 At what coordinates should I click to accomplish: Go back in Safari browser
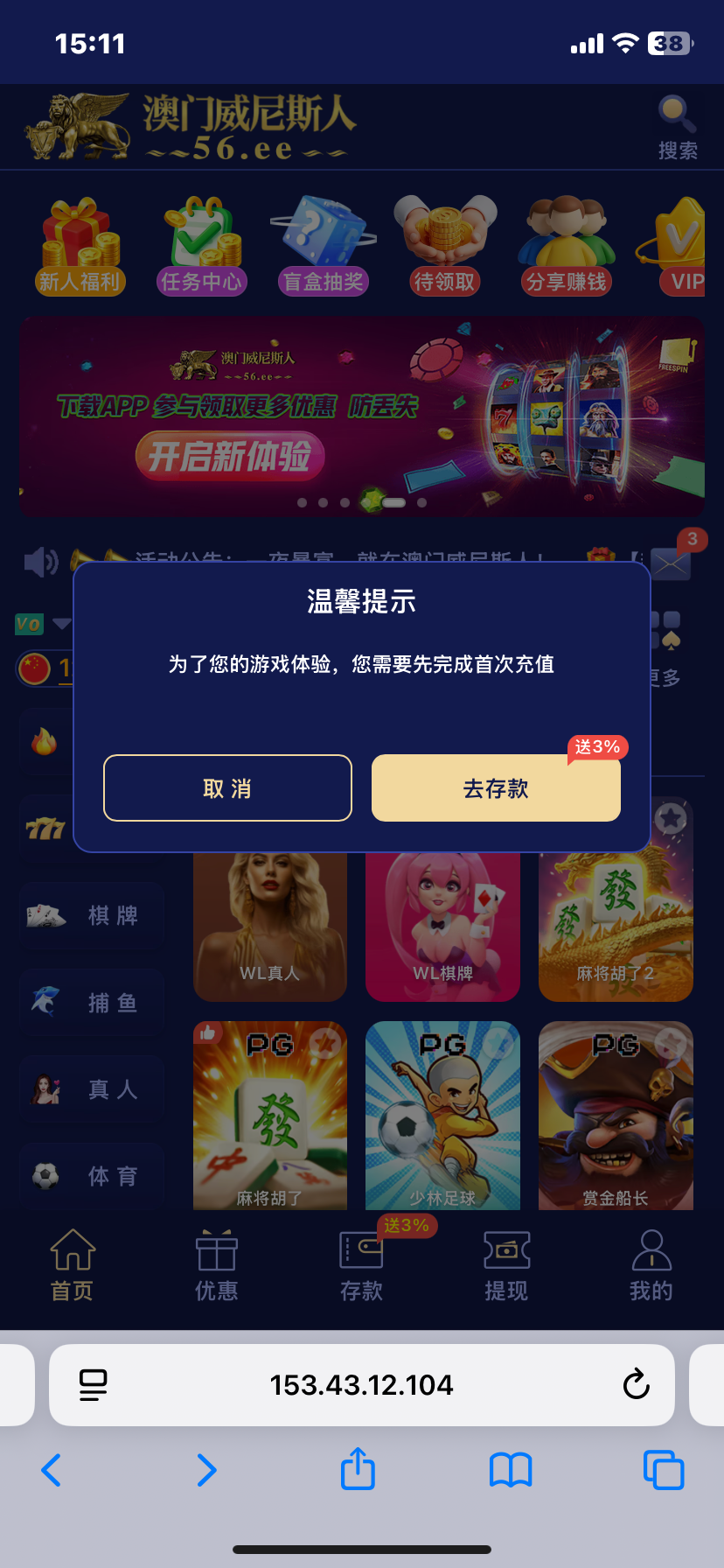(x=52, y=1470)
